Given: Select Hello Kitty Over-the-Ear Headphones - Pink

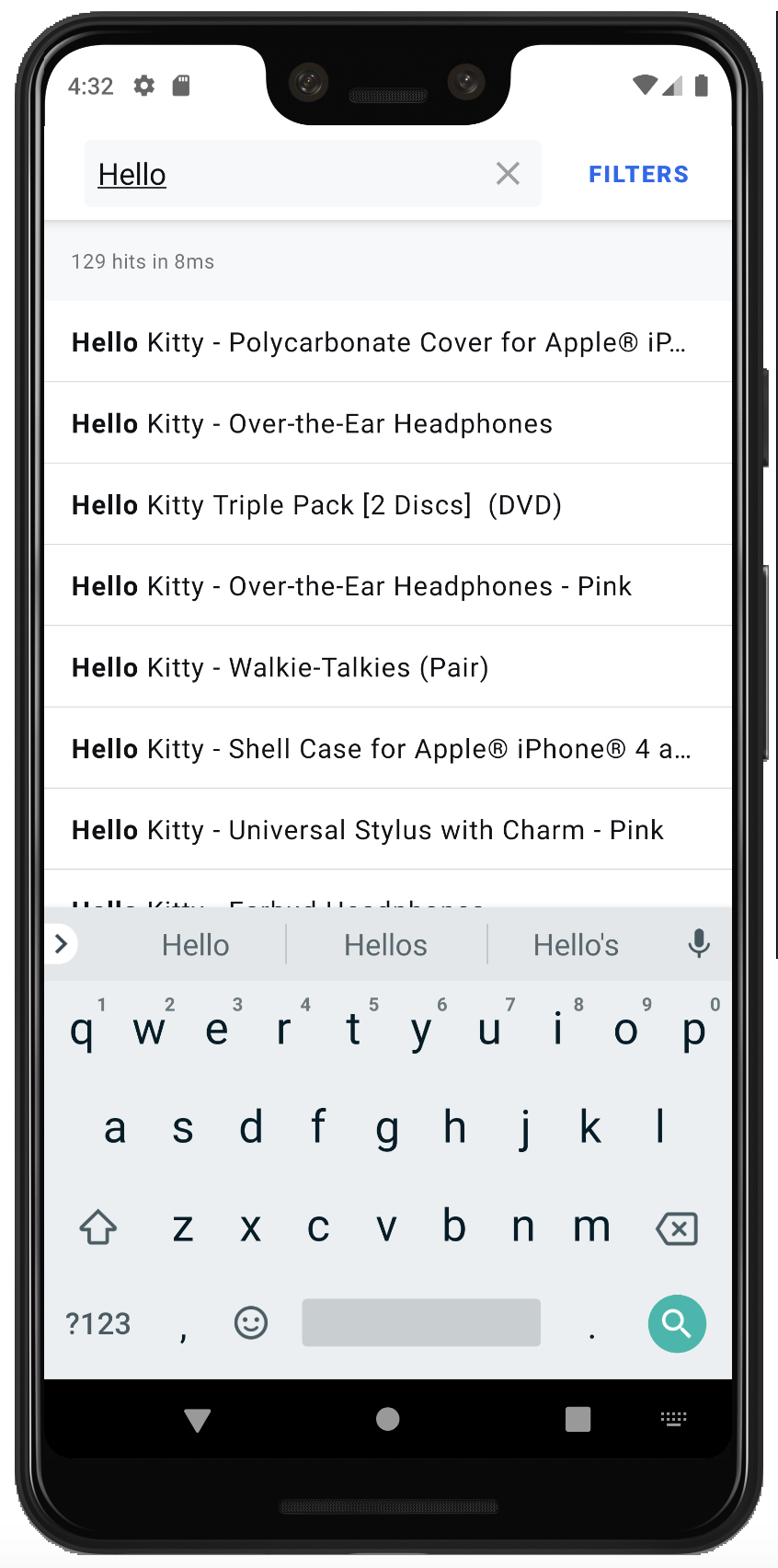Looking at the screenshot, I should coord(351,586).
